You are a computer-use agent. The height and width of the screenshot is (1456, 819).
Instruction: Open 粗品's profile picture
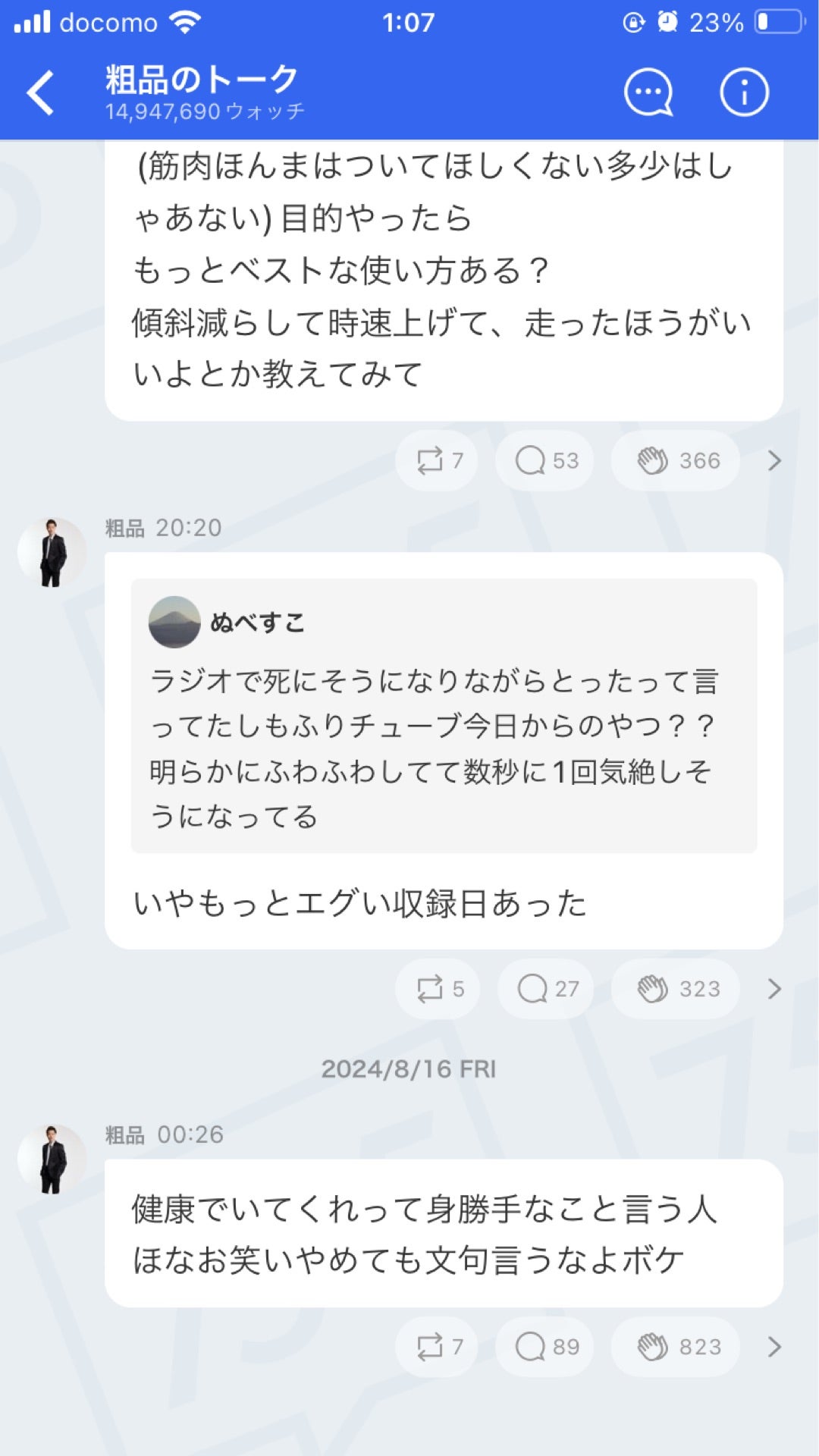click(x=52, y=552)
